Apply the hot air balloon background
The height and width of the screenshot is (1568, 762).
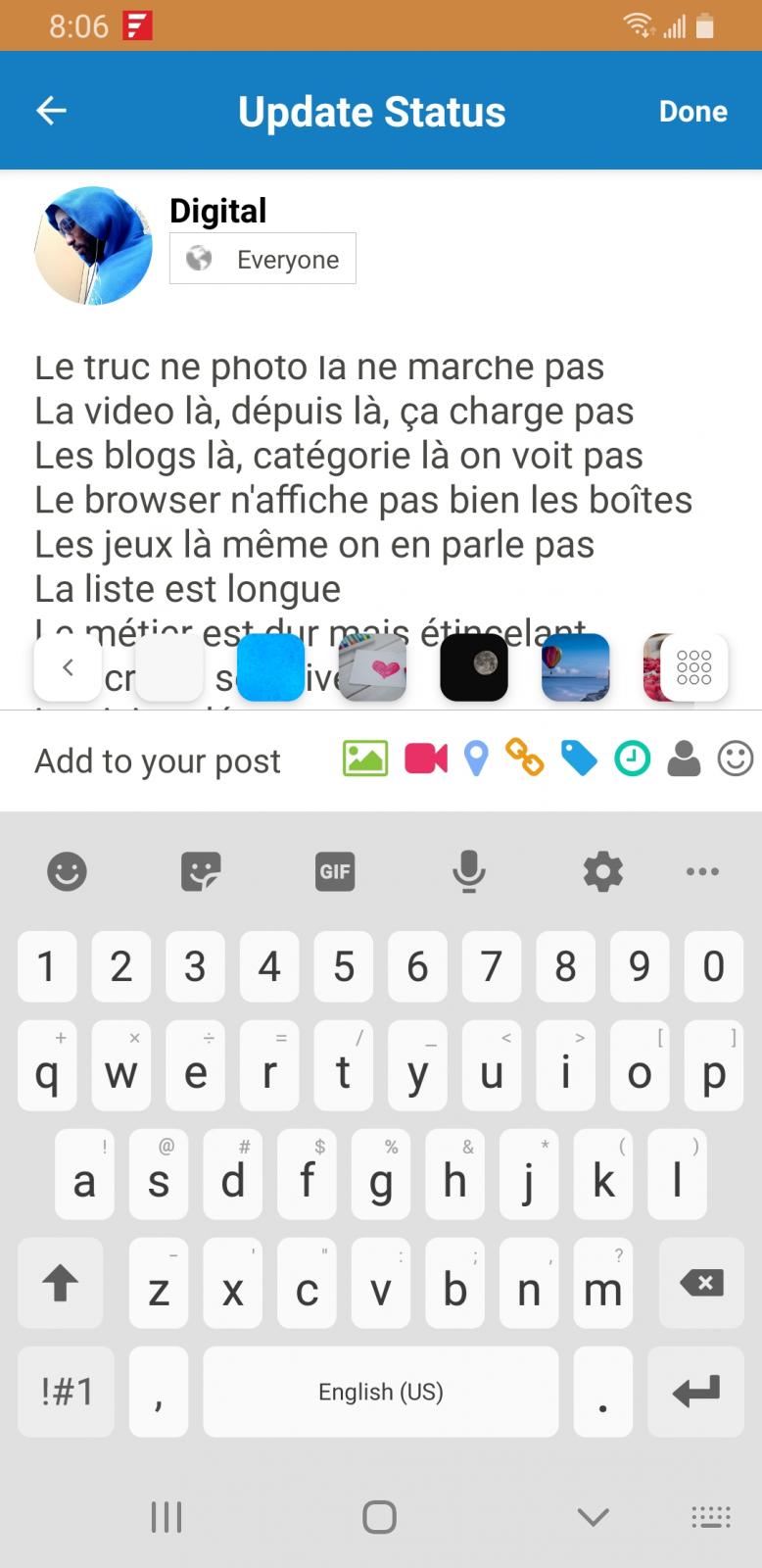point(576,667)
